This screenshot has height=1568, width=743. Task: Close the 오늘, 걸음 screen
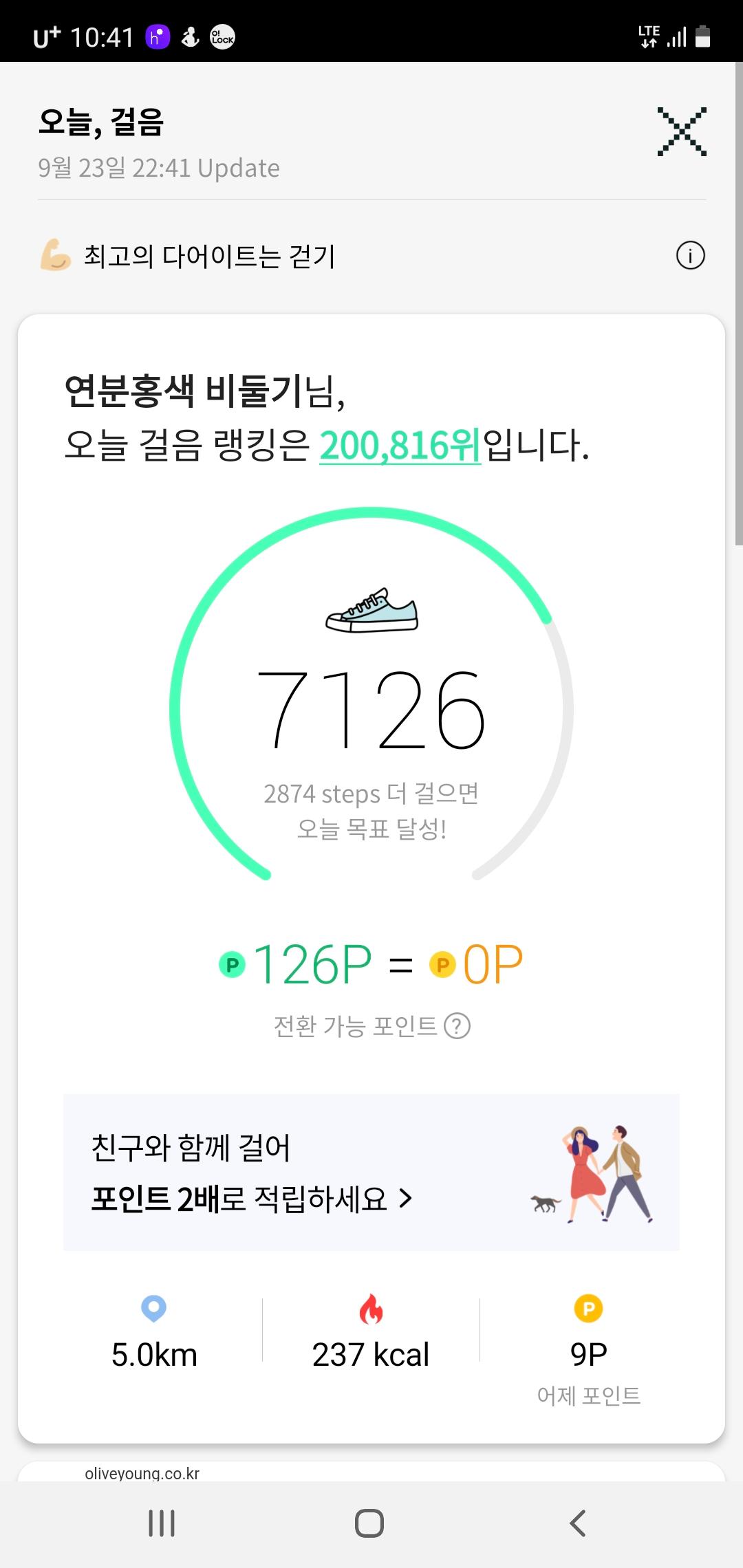(681, 131)
